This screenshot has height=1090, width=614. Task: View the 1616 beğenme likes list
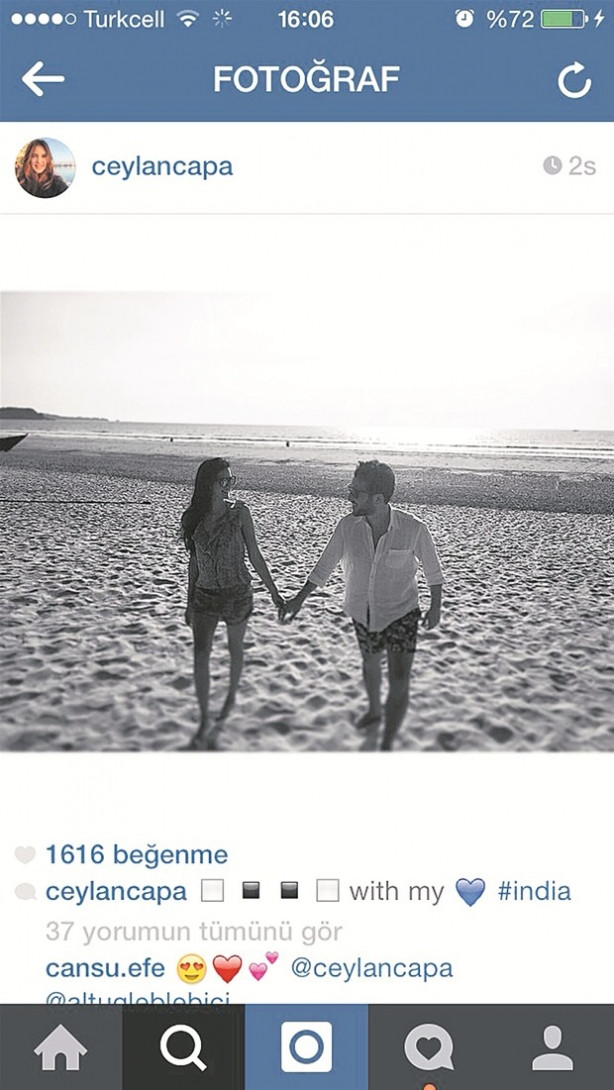tap(136, 855)
